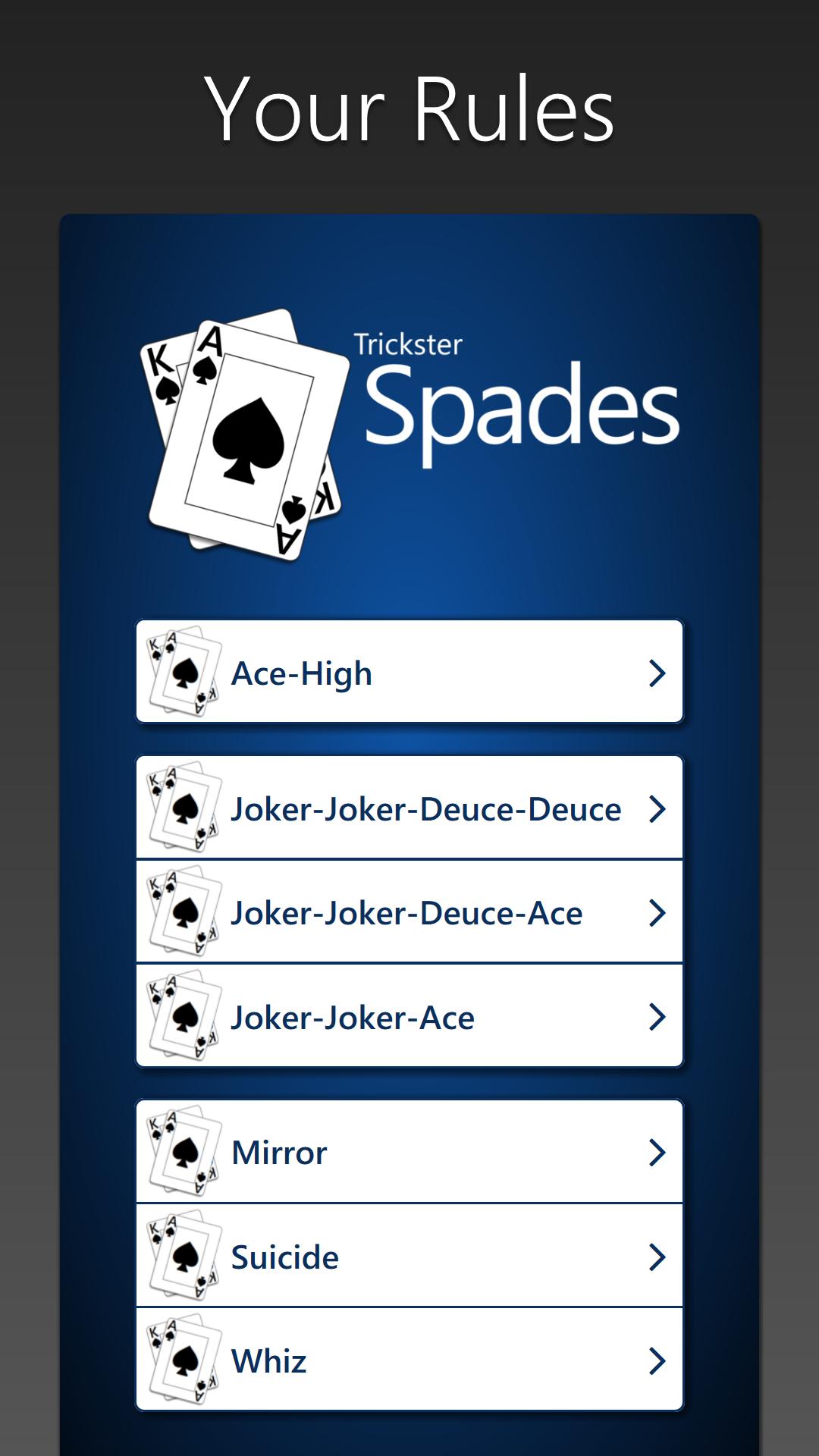Expand the Whiz rule chevron

coord(659,1360)
